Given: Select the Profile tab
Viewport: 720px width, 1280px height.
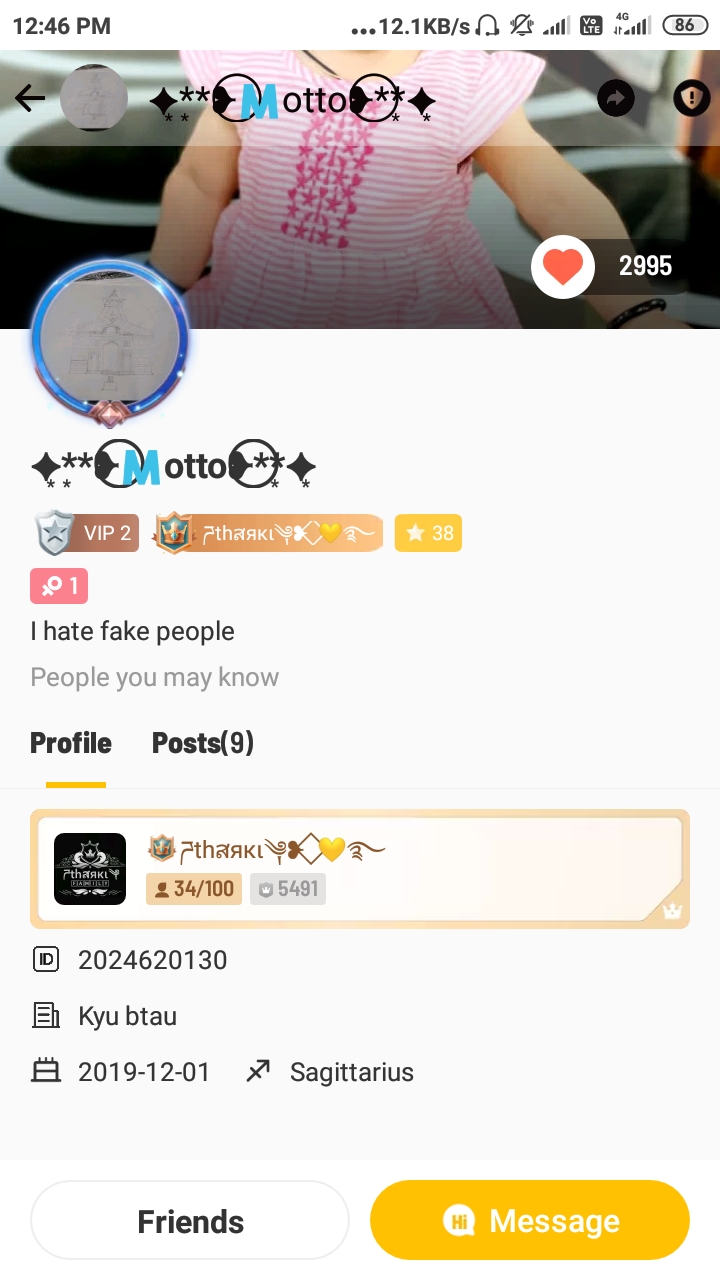Looking at the screenshot, I should (x=71, y=743).
